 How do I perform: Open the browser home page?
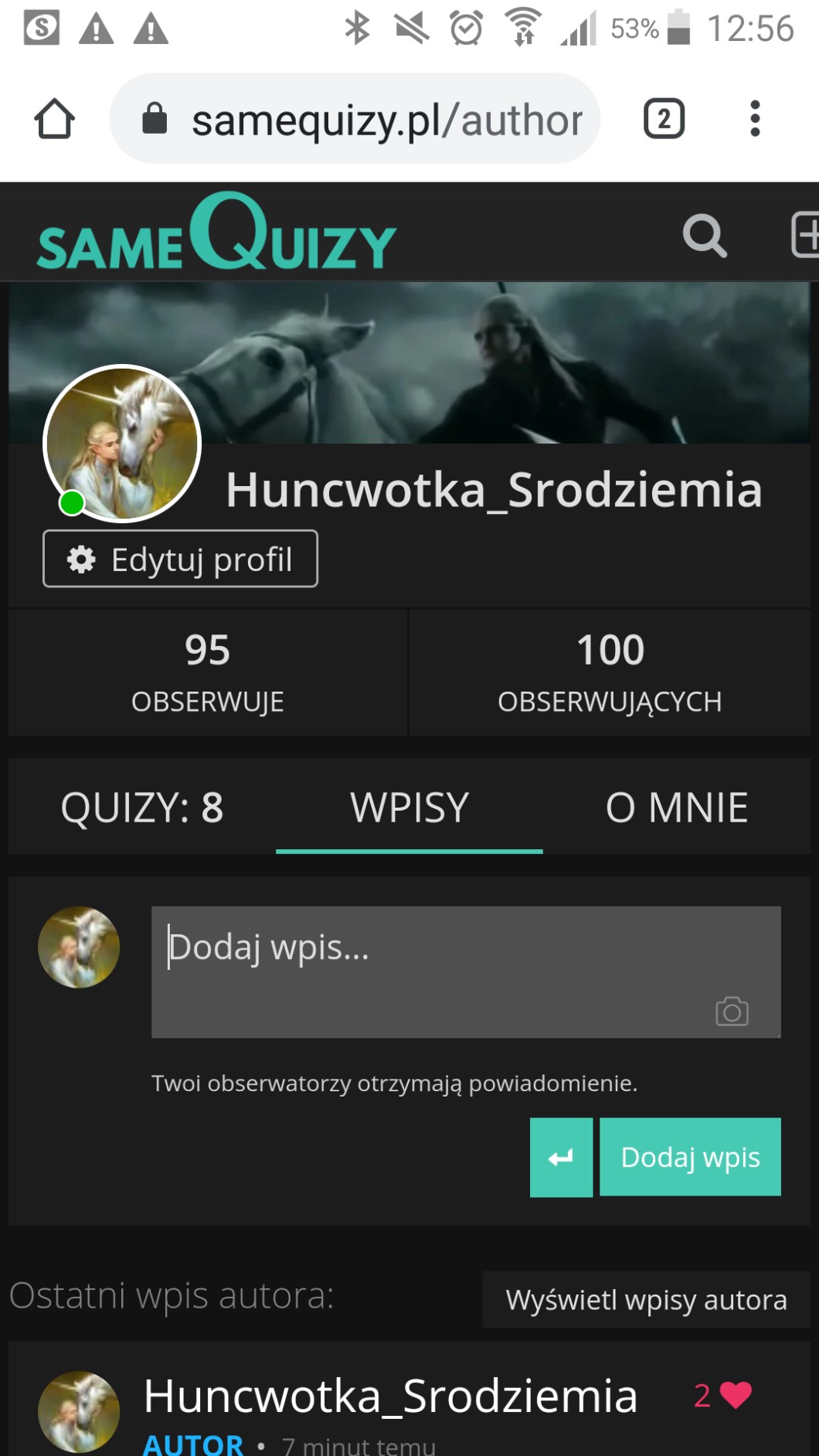tap(54, 119)
